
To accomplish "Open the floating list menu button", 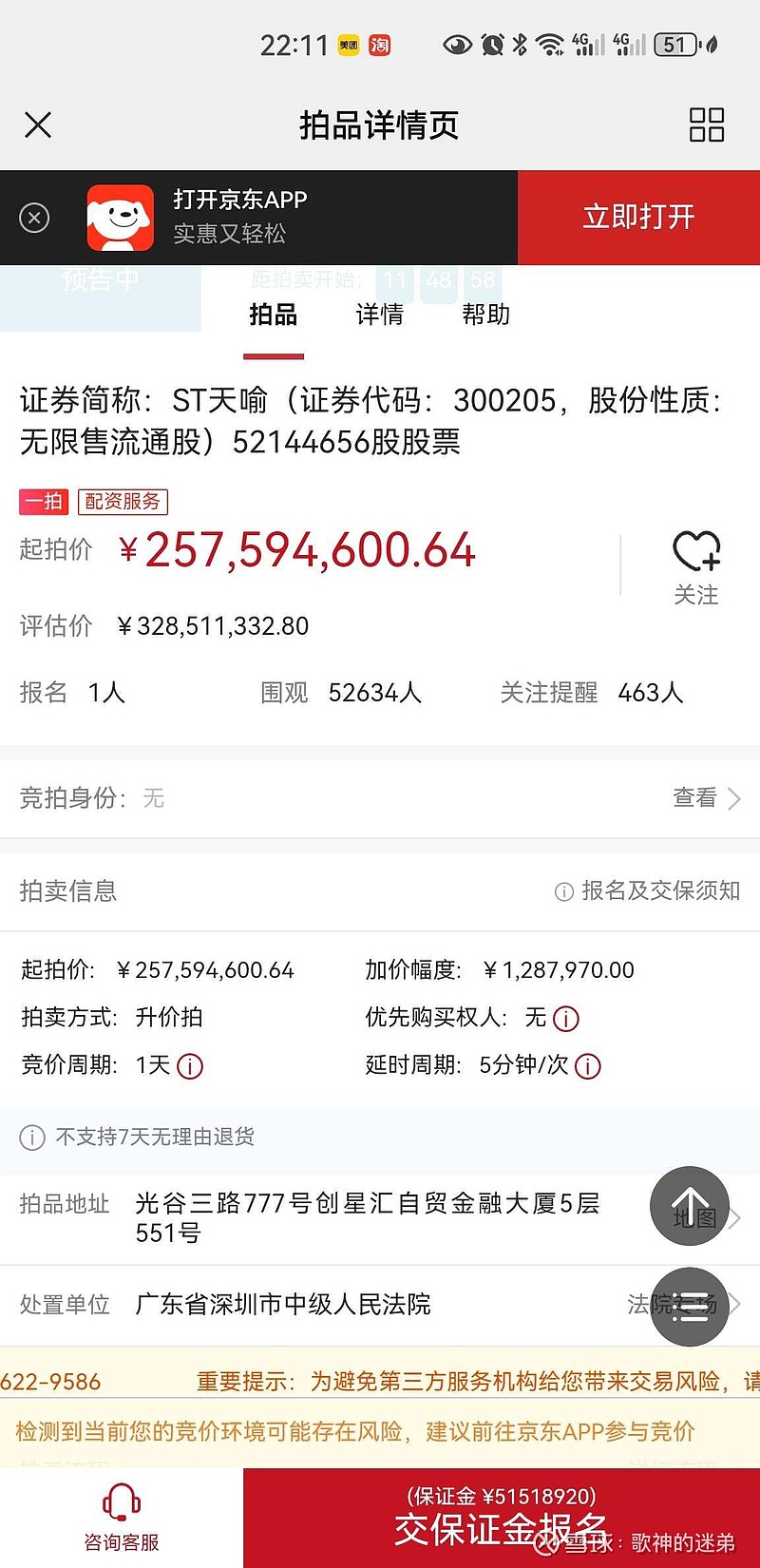I will click(690, 1307).
